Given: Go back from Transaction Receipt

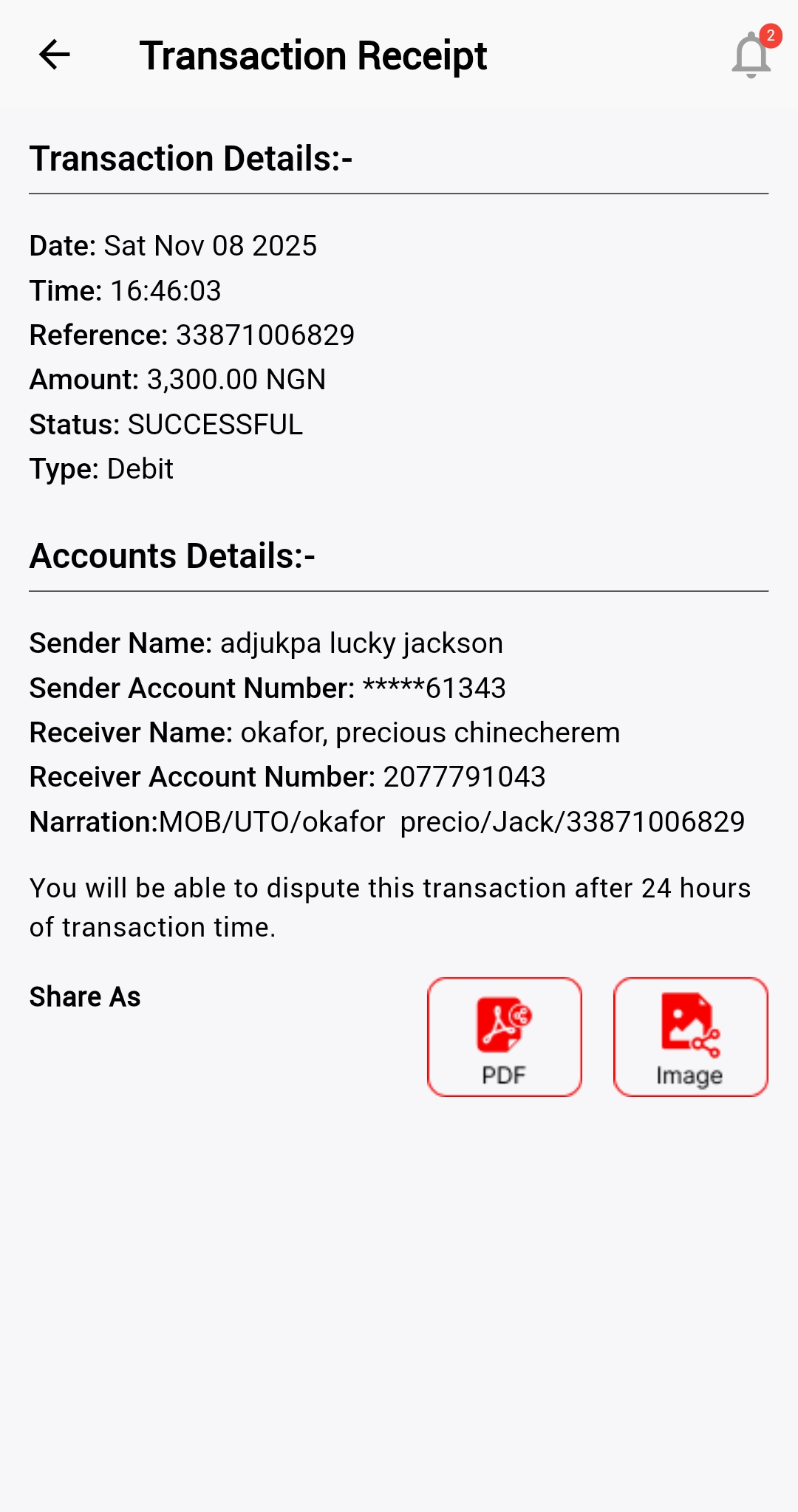Looking at the screenshot, I should pyautogui.click(x=54, y=55).
